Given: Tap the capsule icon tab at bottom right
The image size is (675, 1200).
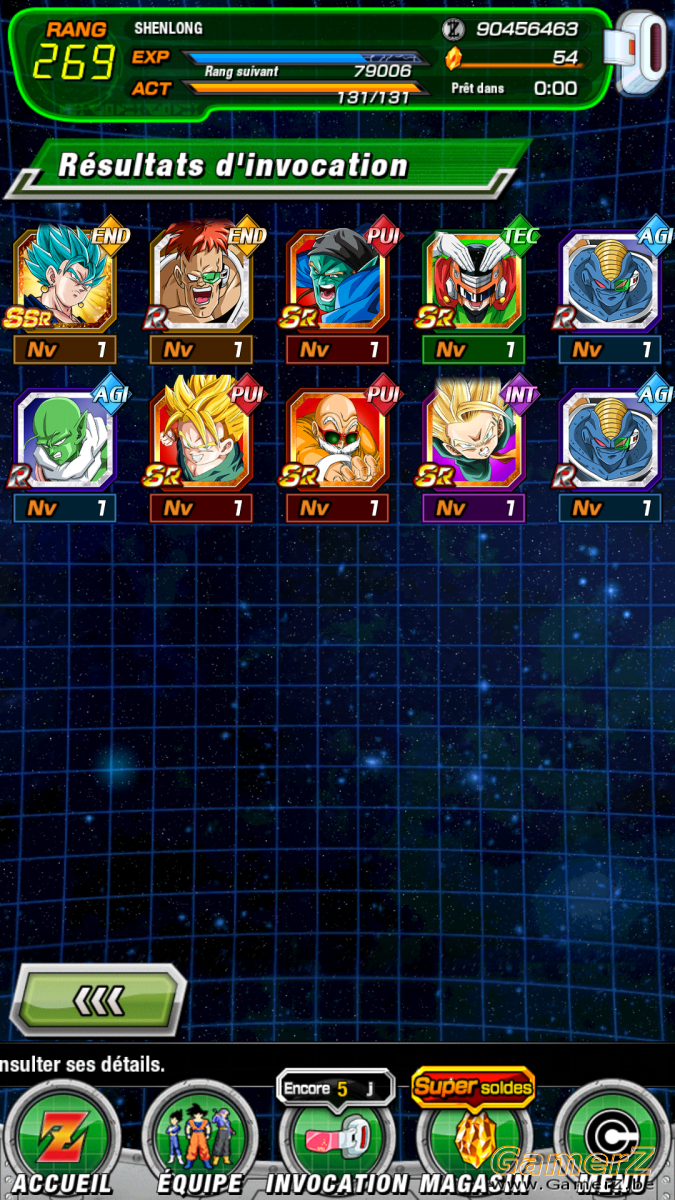Looking at the screenshot, I should click(x=610, y=1140).
